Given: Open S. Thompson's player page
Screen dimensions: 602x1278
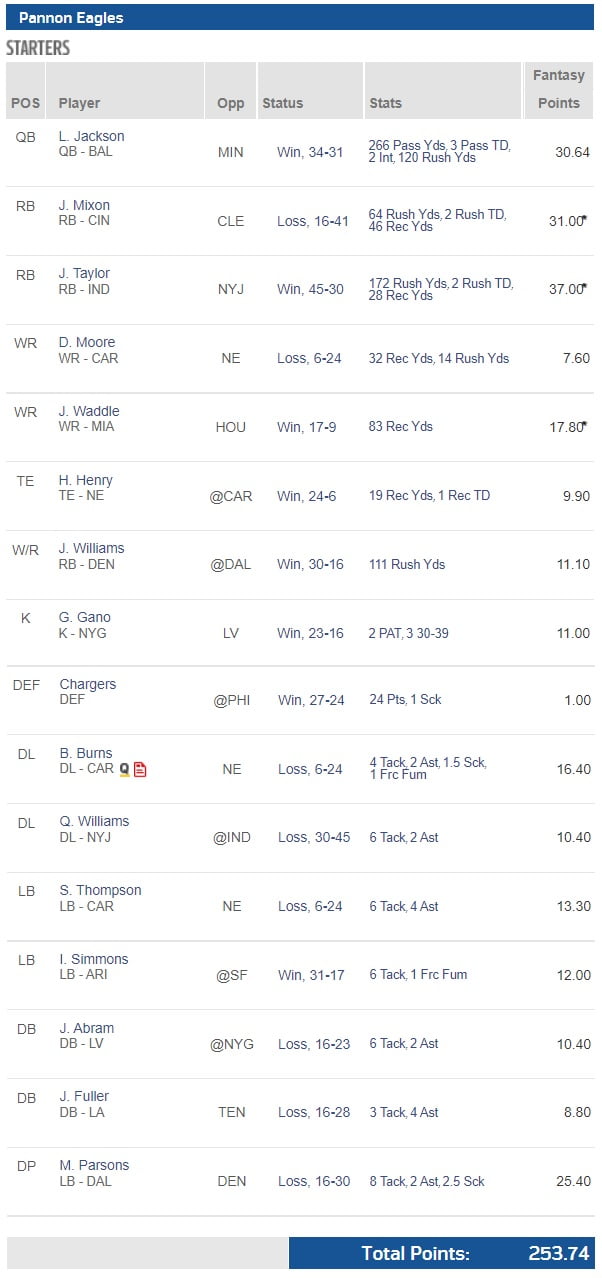Looking at the screenshot, I should (99, 890).
